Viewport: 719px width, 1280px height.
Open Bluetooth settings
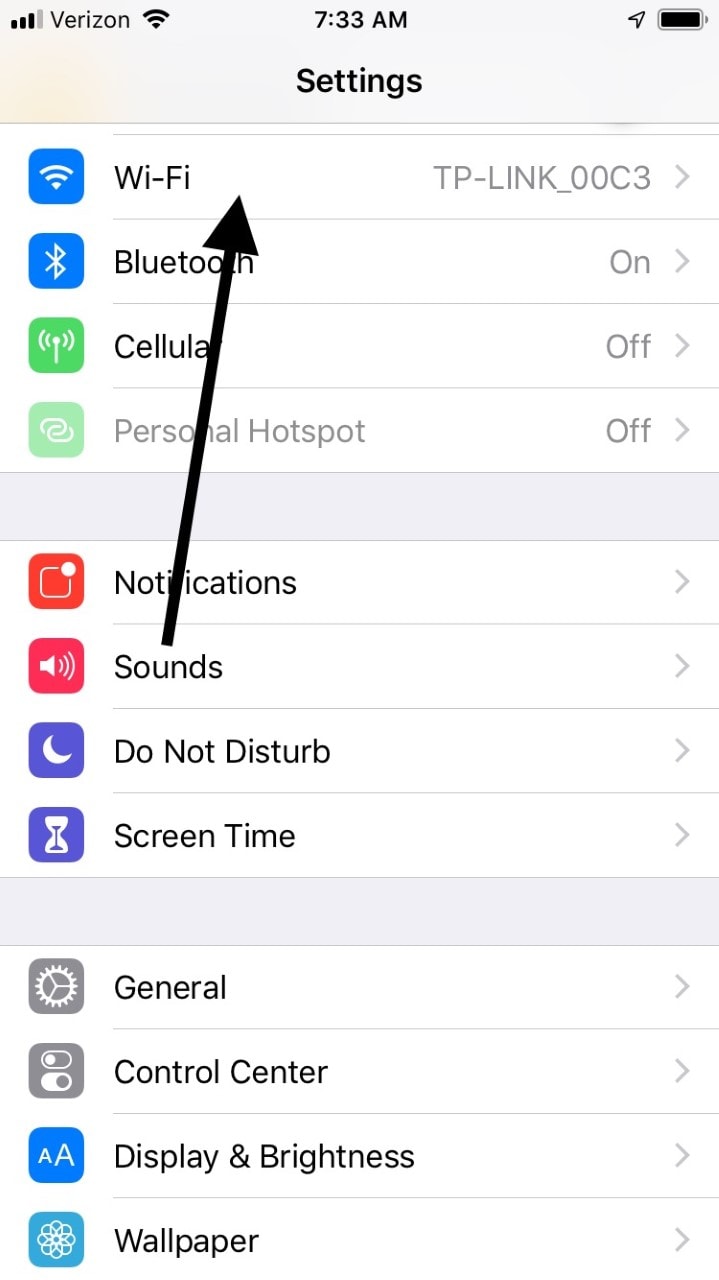400,262
